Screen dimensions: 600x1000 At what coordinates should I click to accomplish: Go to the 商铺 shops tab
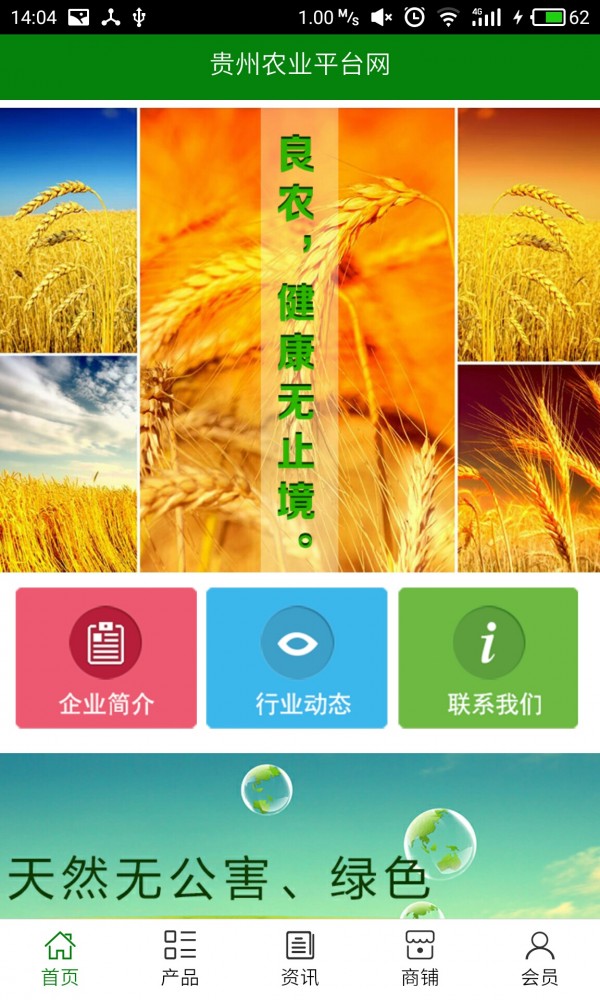point(420,958)
